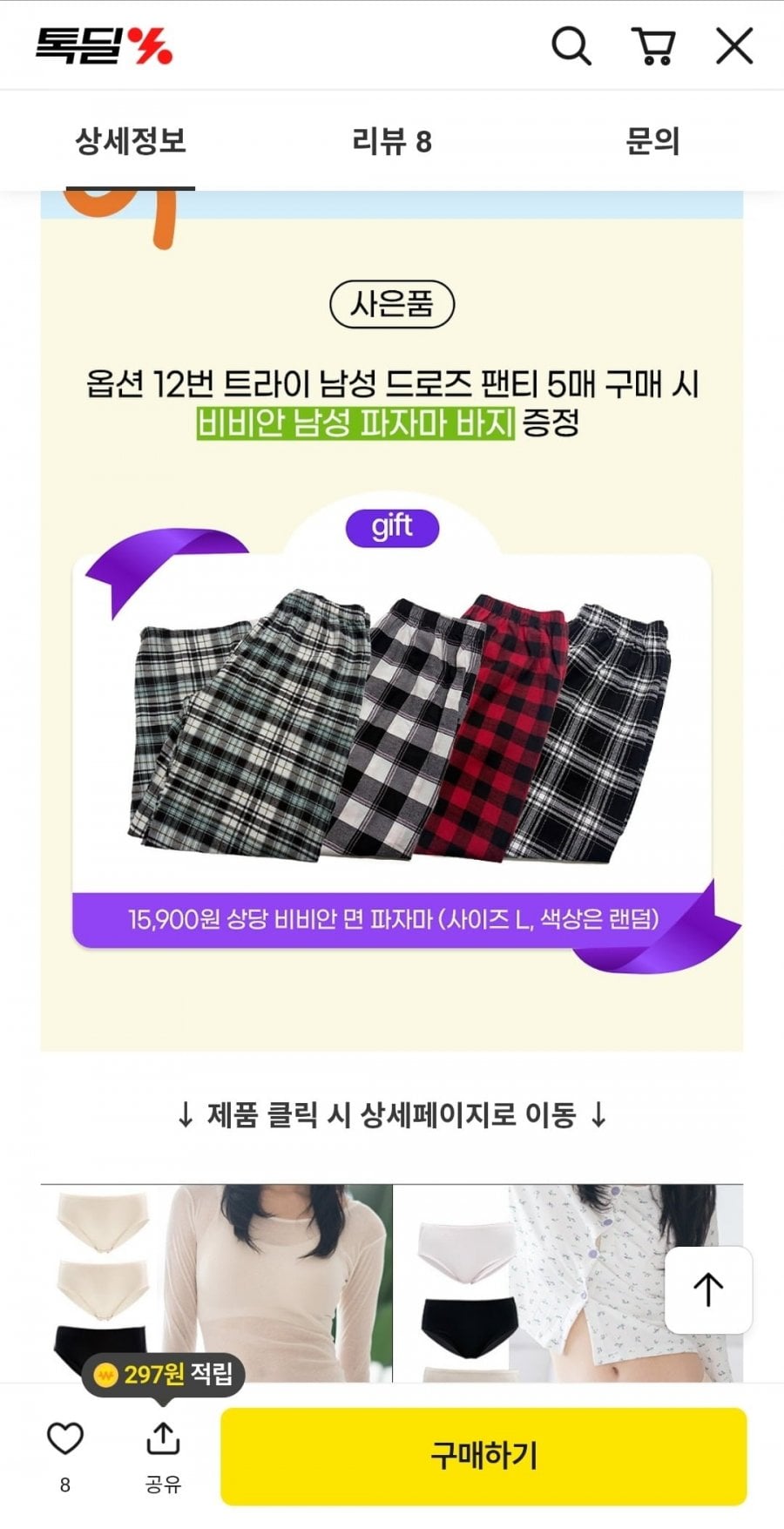Switch to the 문의 tab

(652, 141)
